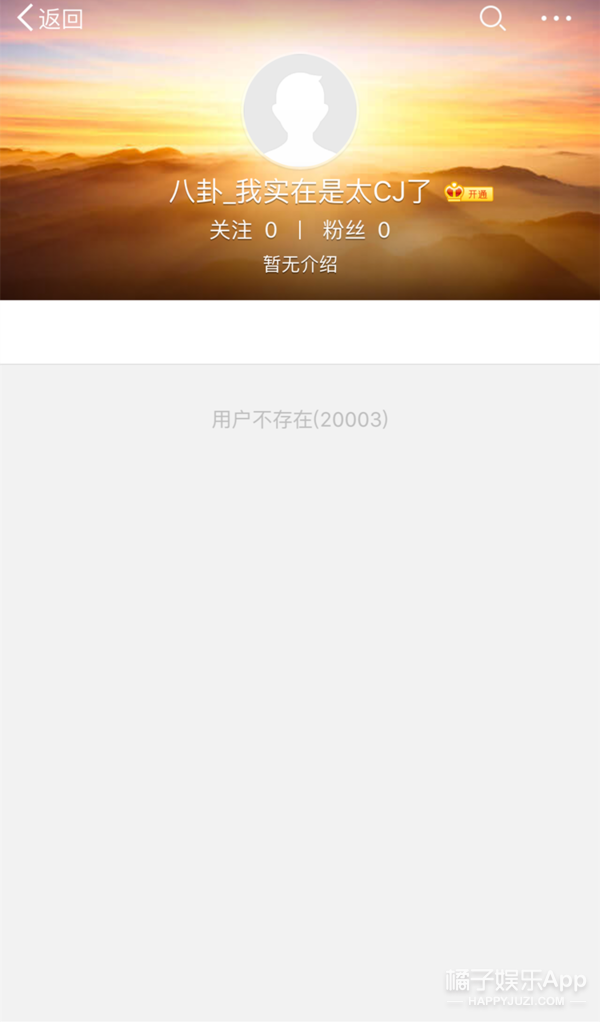The width and height of the screenshot is (600, 1022).
Task: Tap the default profile avatar
Action: tap(300, 111)
